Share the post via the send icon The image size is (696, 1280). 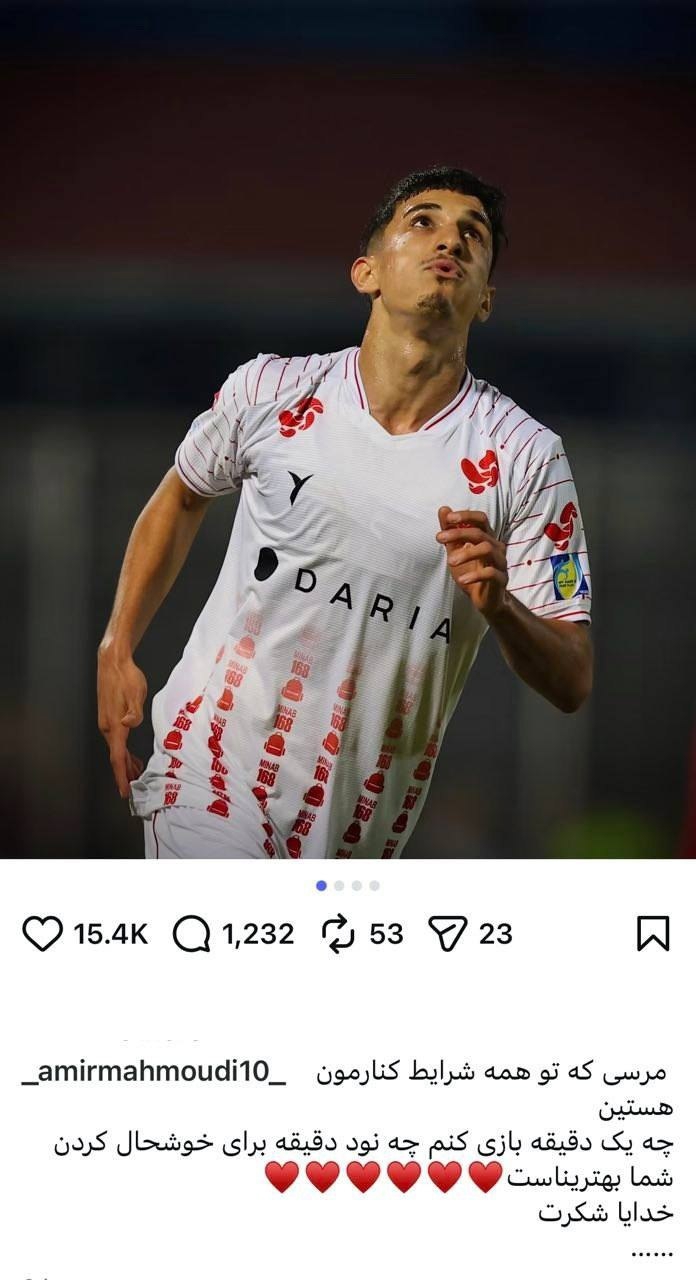[448, 934]
